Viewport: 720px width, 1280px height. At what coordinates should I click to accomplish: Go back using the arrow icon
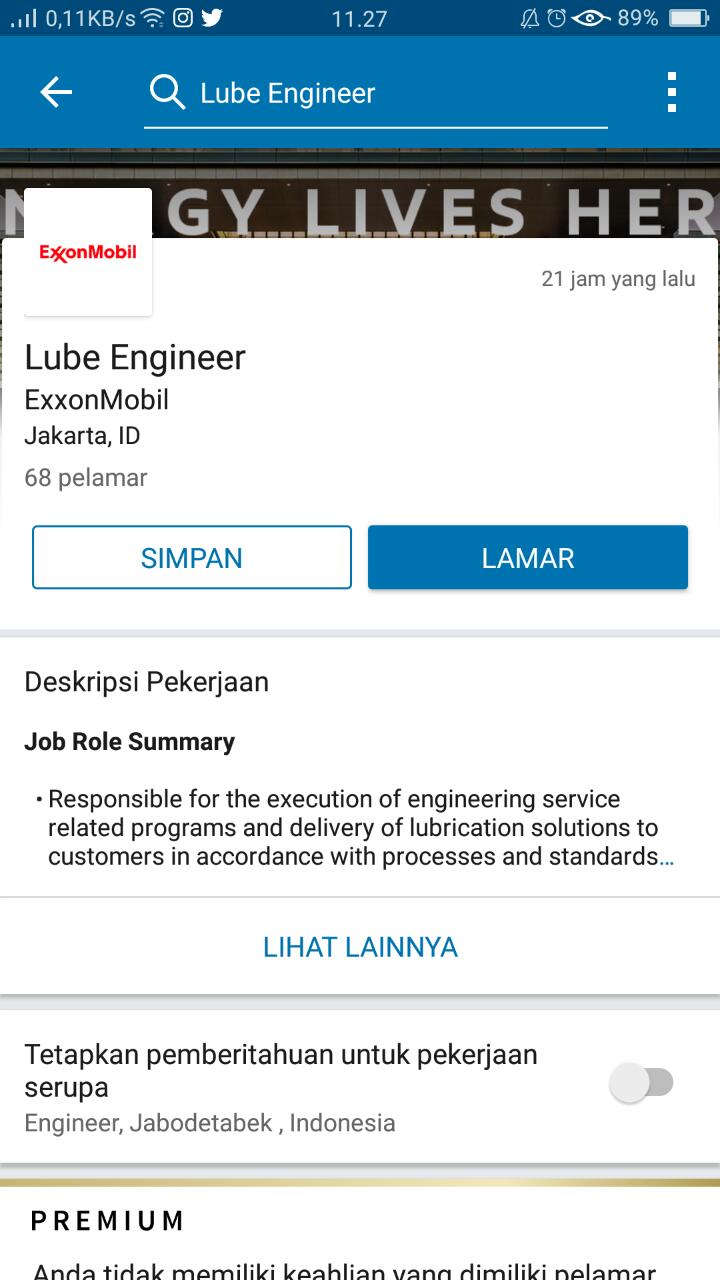(x=56, y=93)
